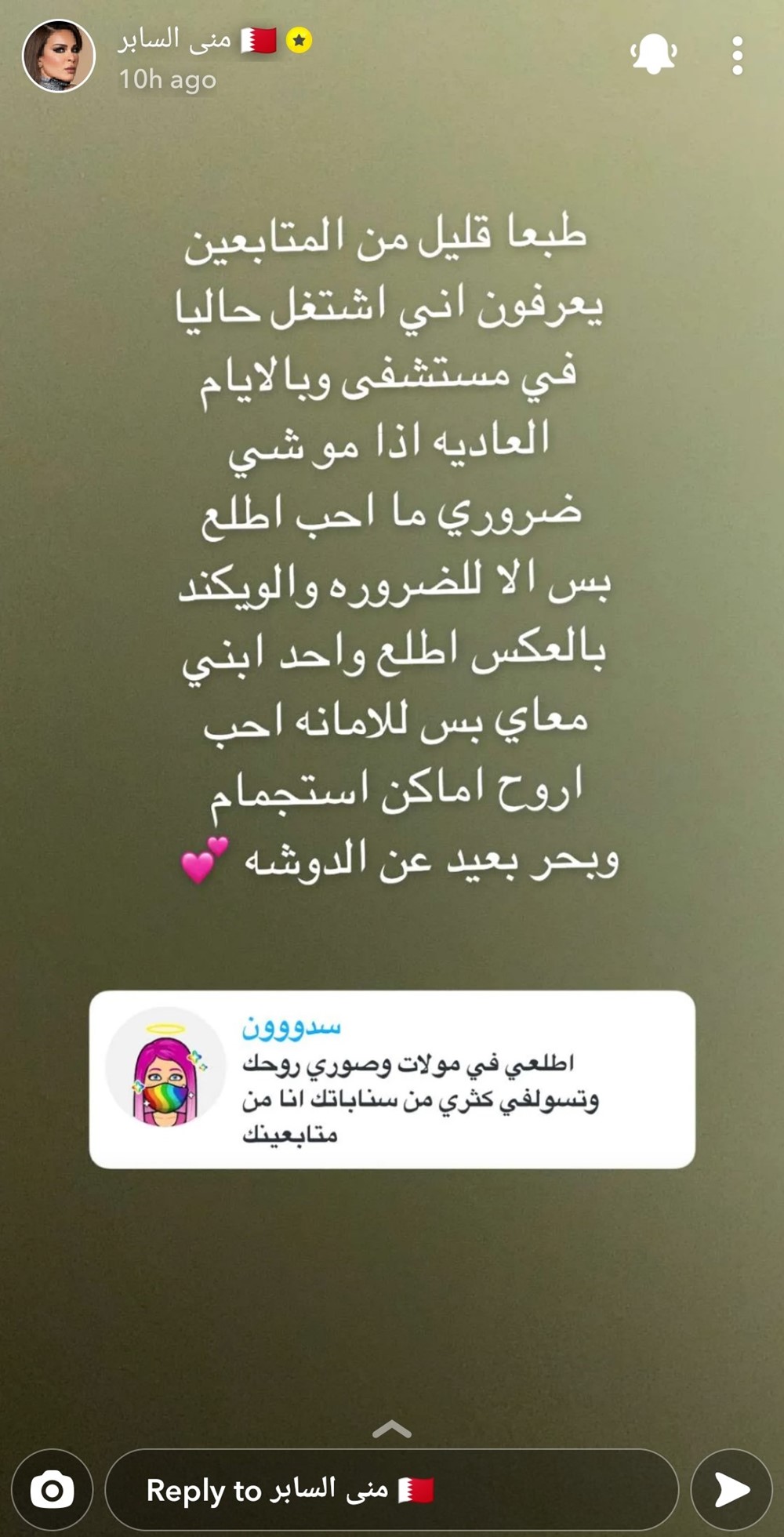The image size is (784, 1537).
Task: Expand the upward chevron above reply bar
Action: pos(392,1429)
